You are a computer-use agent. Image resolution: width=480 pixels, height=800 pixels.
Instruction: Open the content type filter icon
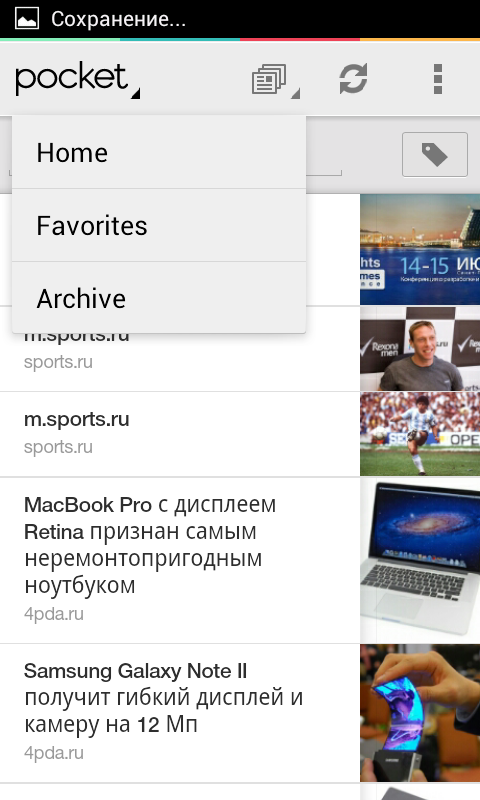(275, 80)
